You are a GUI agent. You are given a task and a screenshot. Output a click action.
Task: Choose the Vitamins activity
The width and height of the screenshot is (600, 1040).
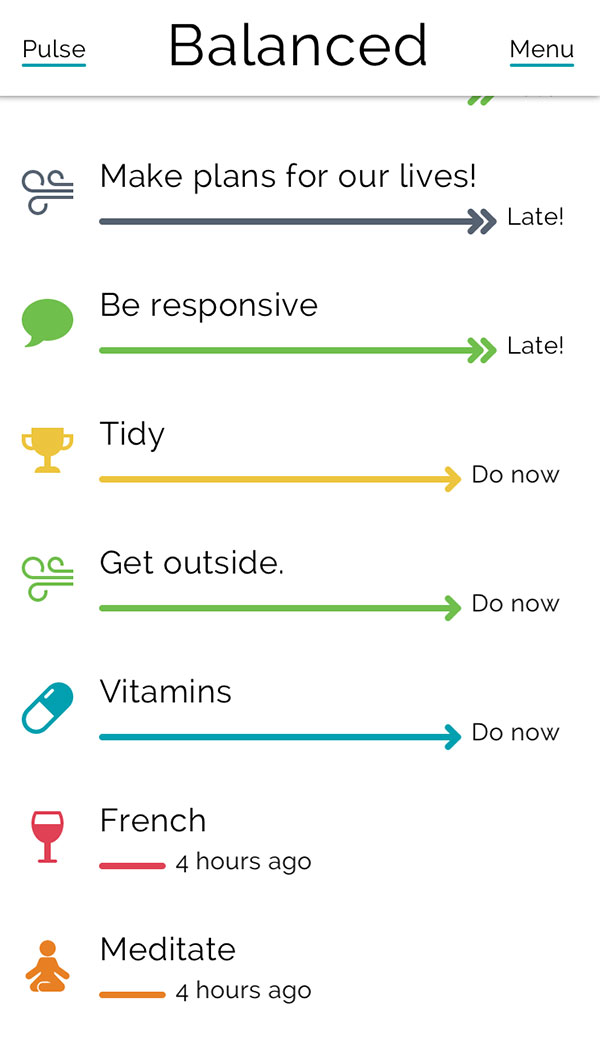pyautogui.click(x=166, y=692)
